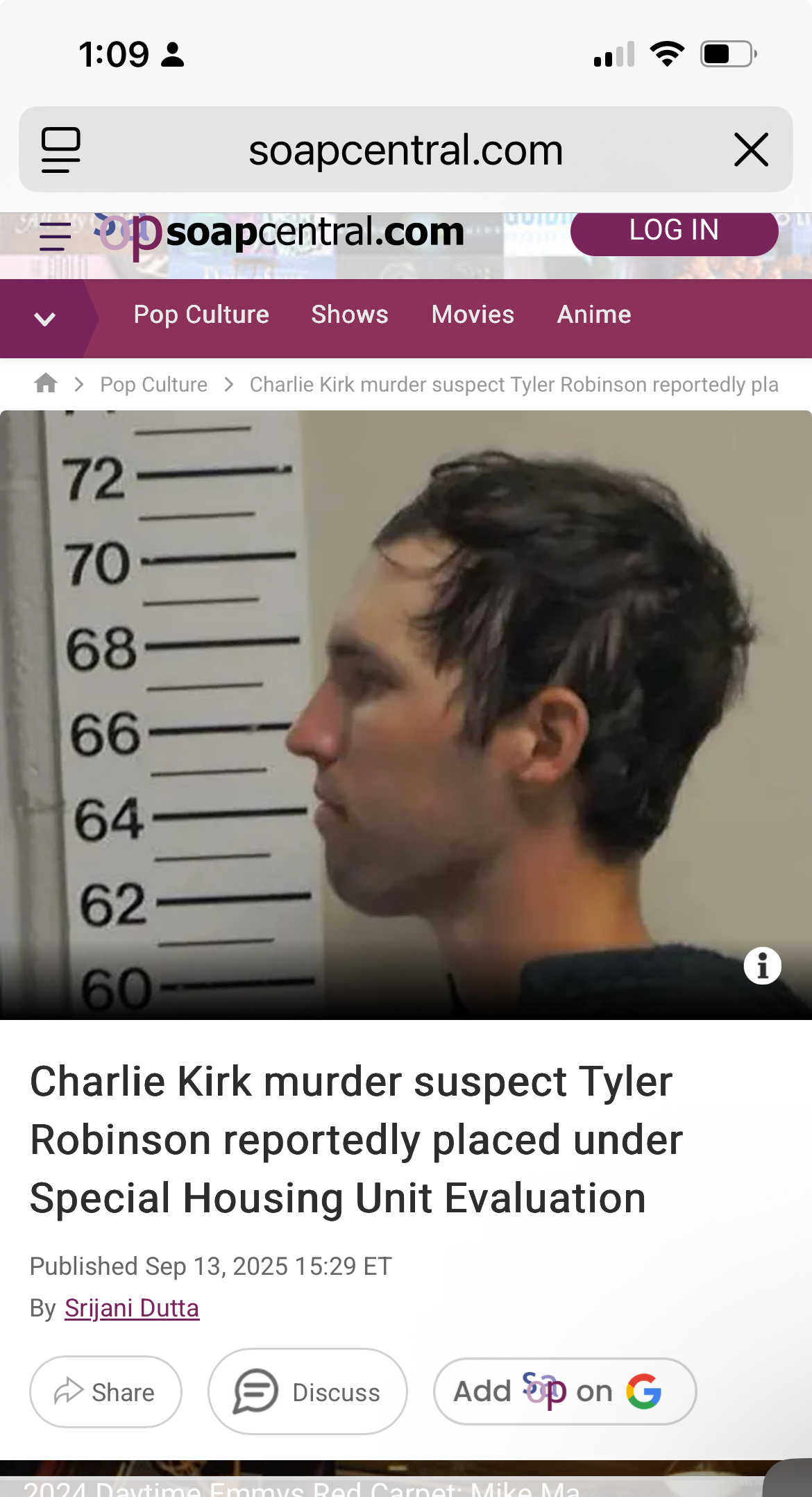Tap the LOG IN button

tap(674, 232)
